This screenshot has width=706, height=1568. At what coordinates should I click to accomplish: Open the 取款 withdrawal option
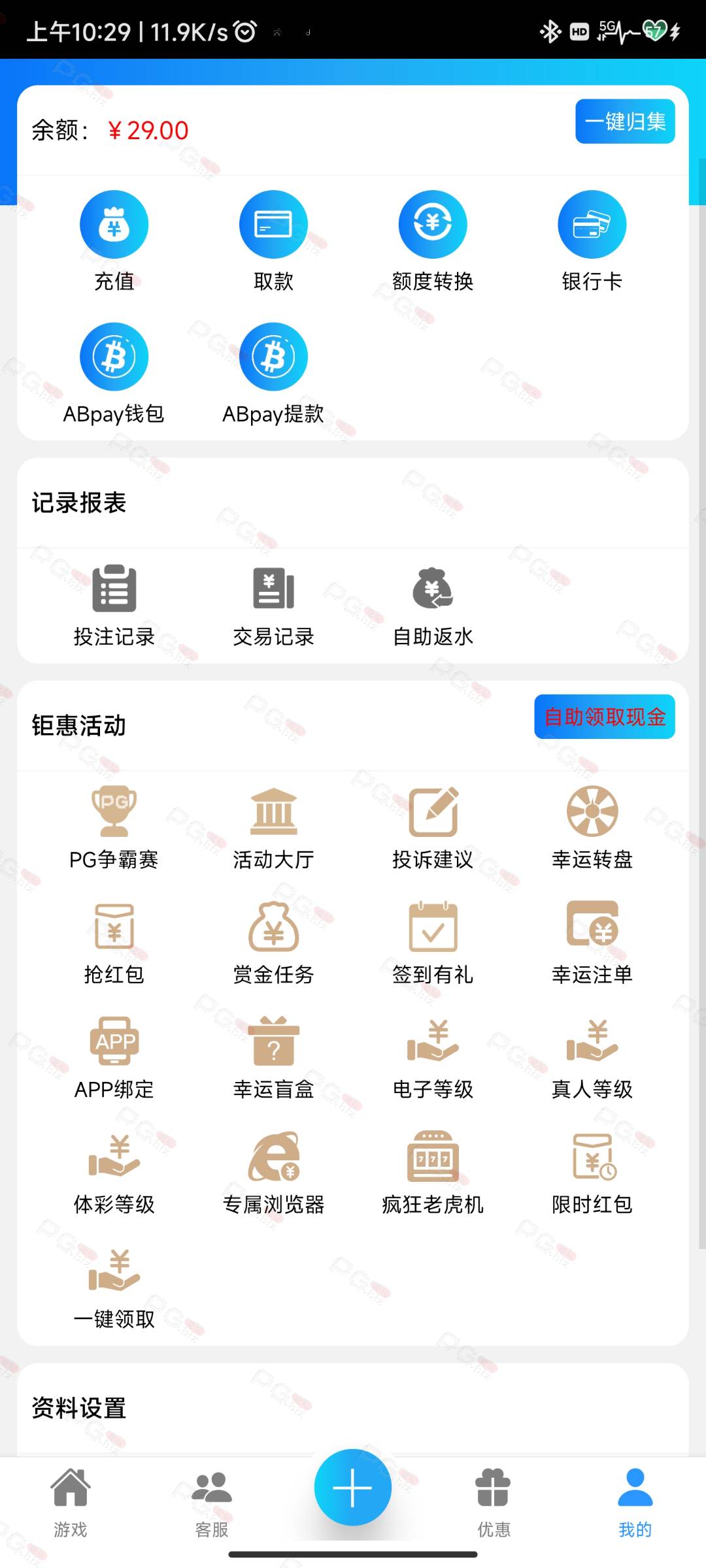point(273,242)
